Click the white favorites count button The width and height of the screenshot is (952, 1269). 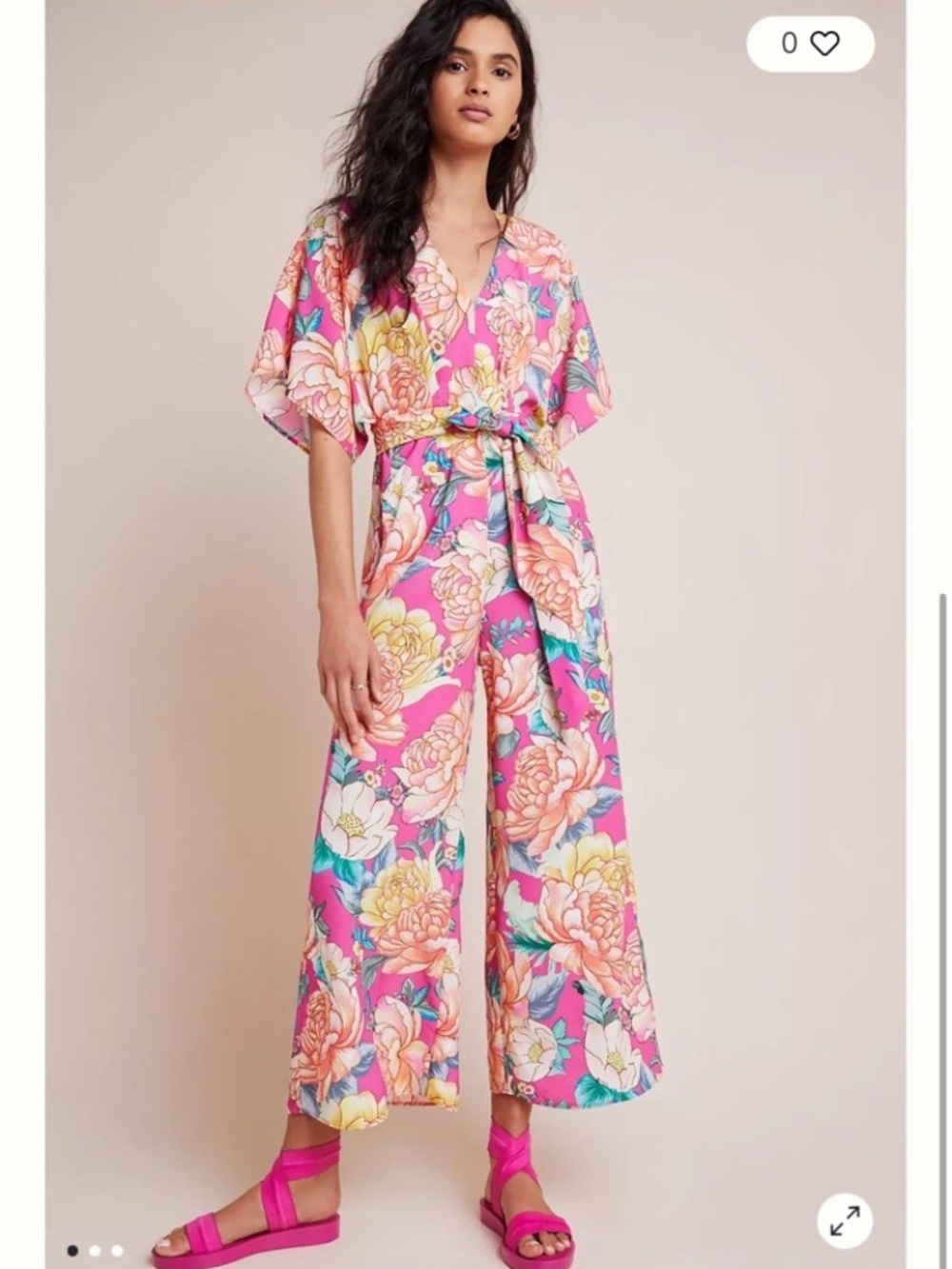tap(809, 41)
